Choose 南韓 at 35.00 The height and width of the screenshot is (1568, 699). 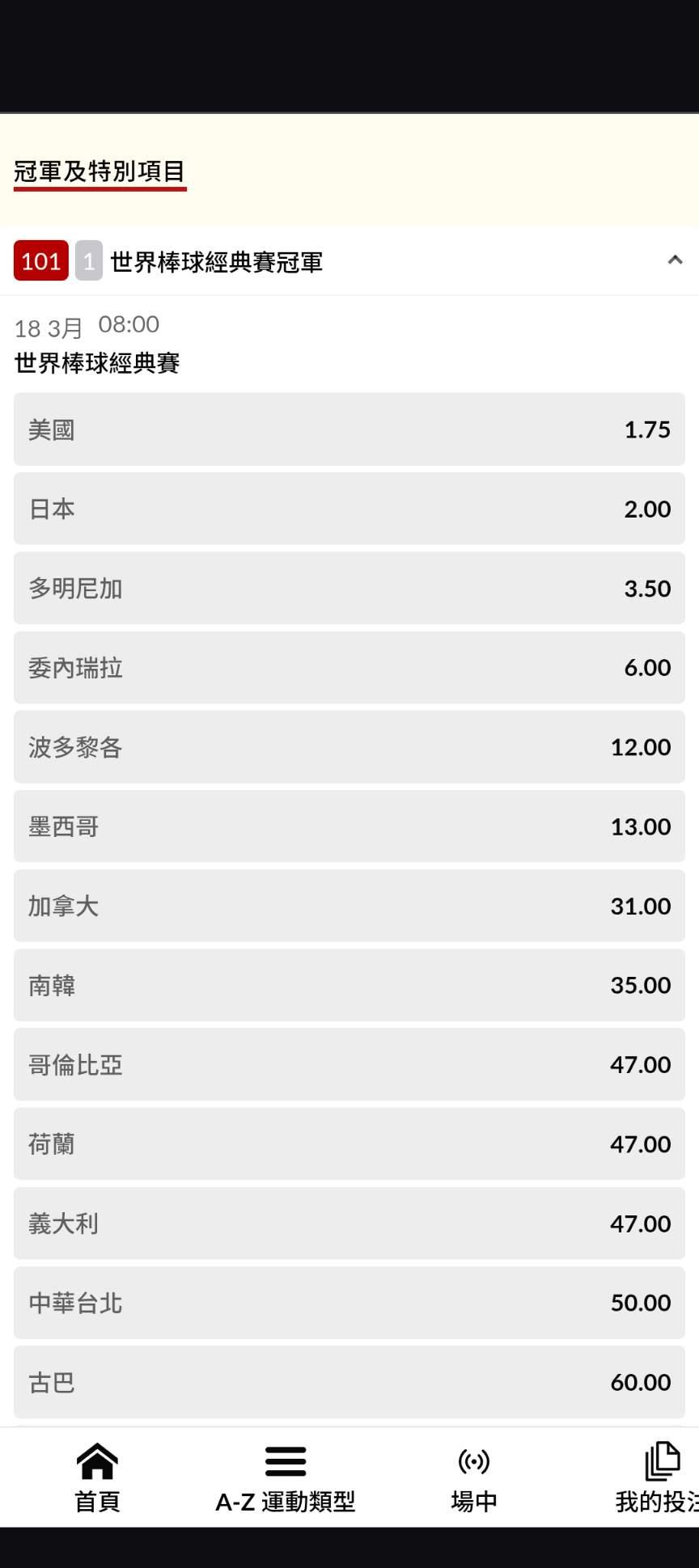pos(349,985)
